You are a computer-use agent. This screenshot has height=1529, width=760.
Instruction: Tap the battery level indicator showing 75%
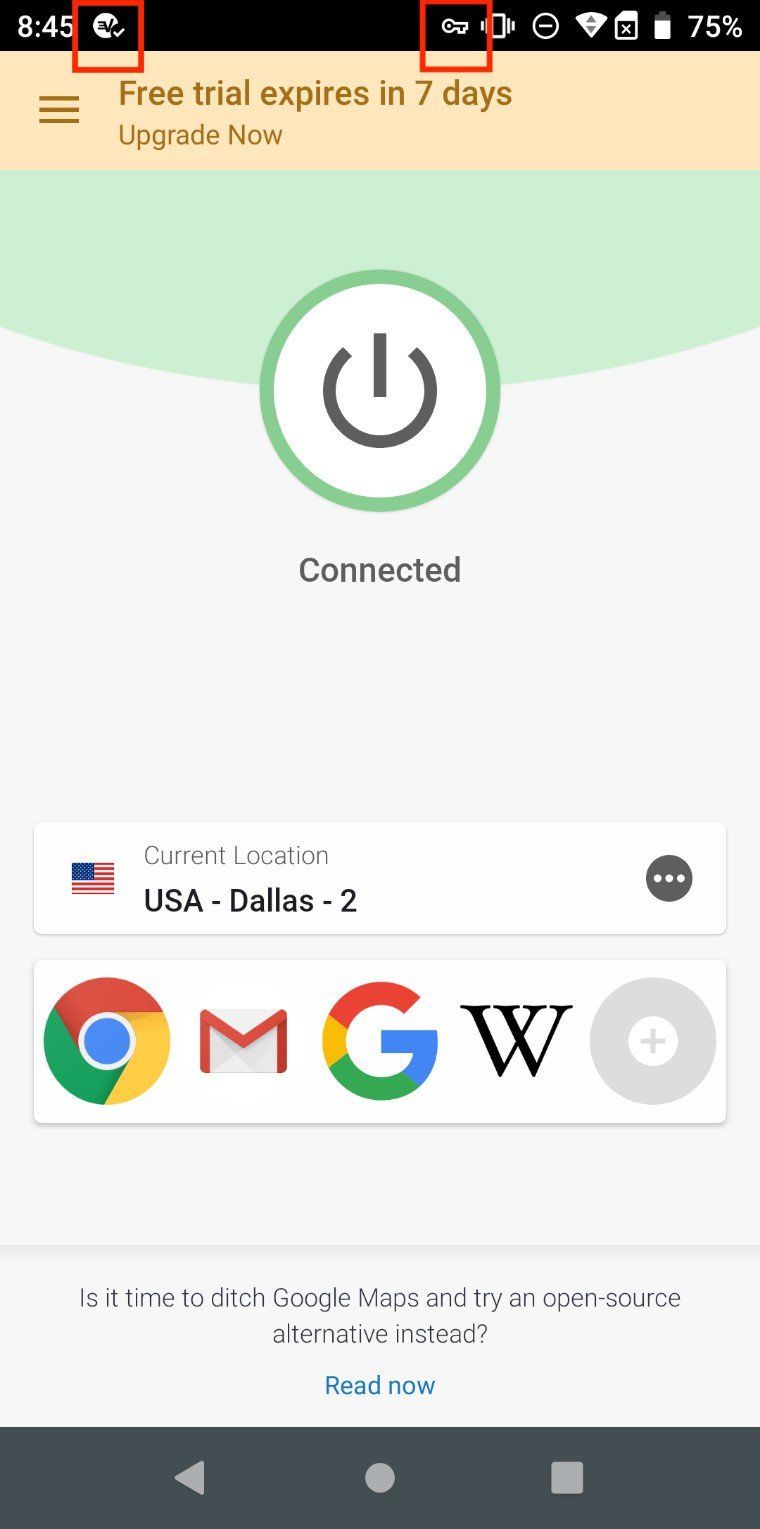[714, 25]
